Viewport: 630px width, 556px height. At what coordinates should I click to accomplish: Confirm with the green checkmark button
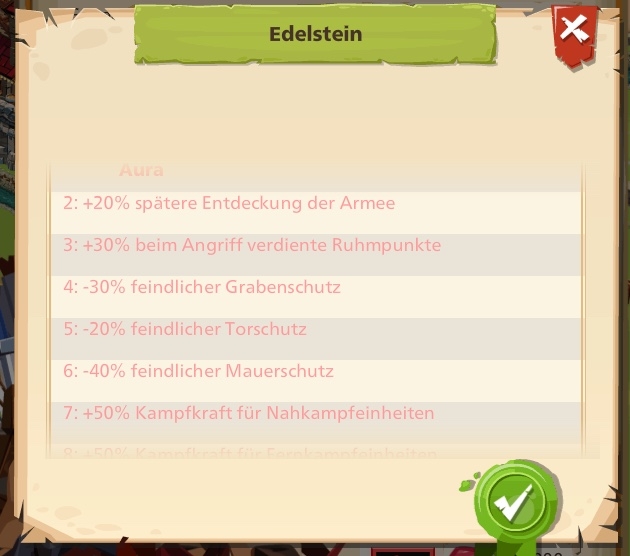pos(514,502)
